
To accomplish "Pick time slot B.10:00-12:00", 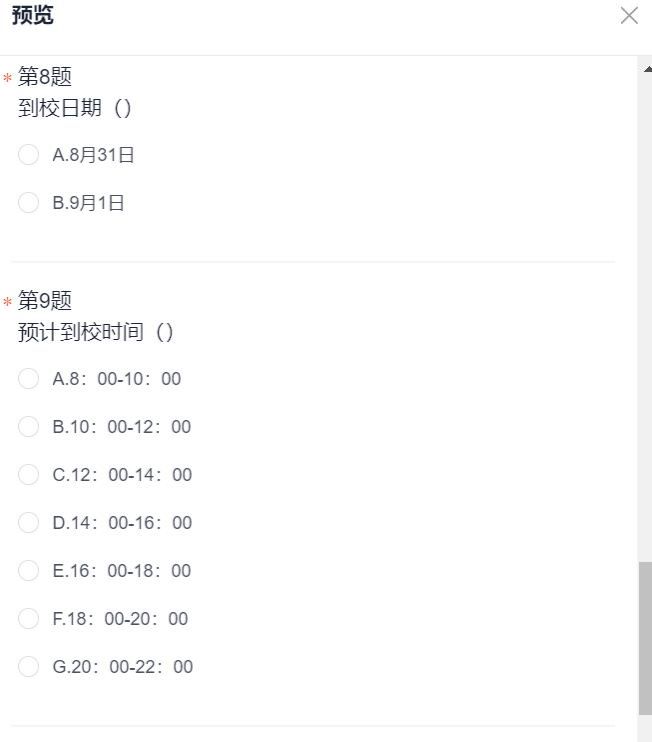I will pyautogui.click(x=29, y=427).
